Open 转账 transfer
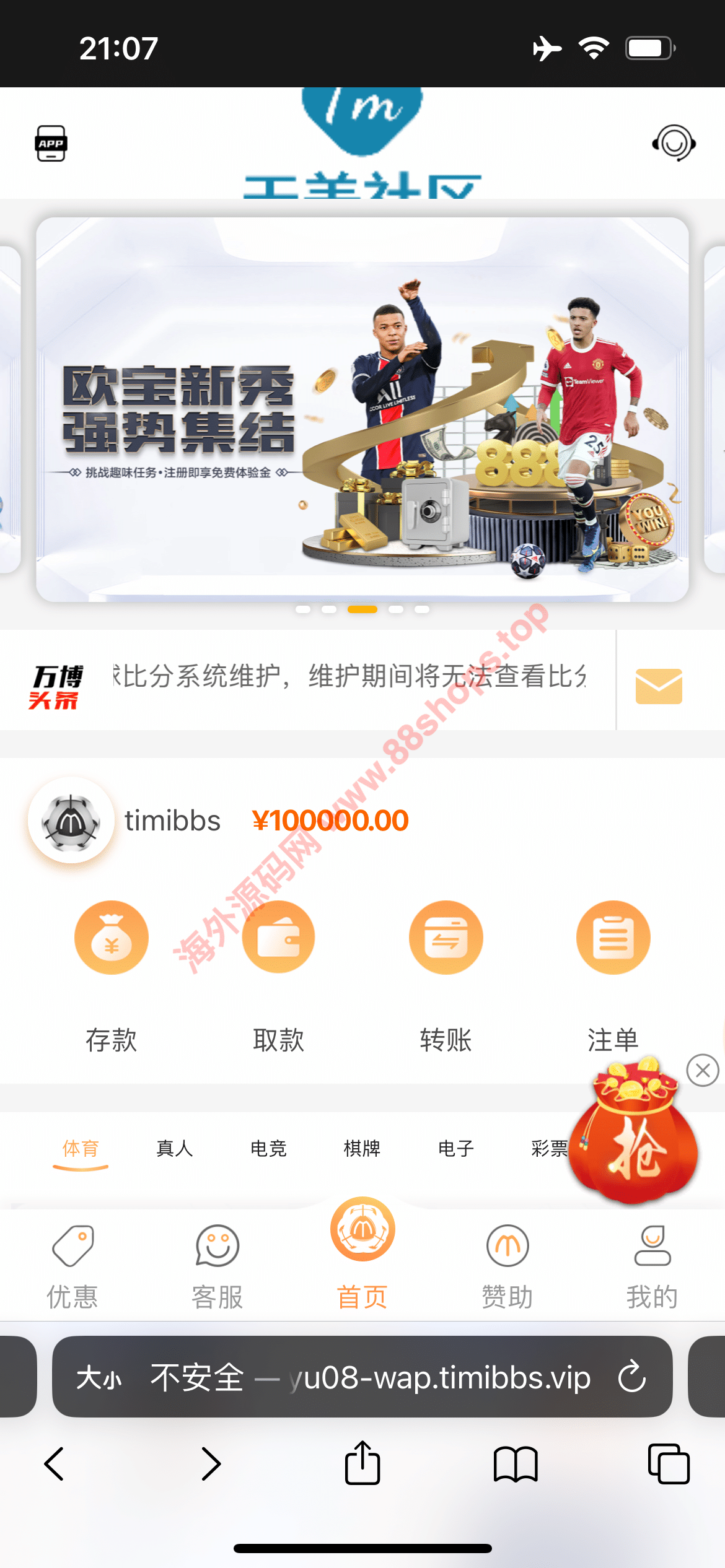 pyautogui.click(x=446, y=938)
